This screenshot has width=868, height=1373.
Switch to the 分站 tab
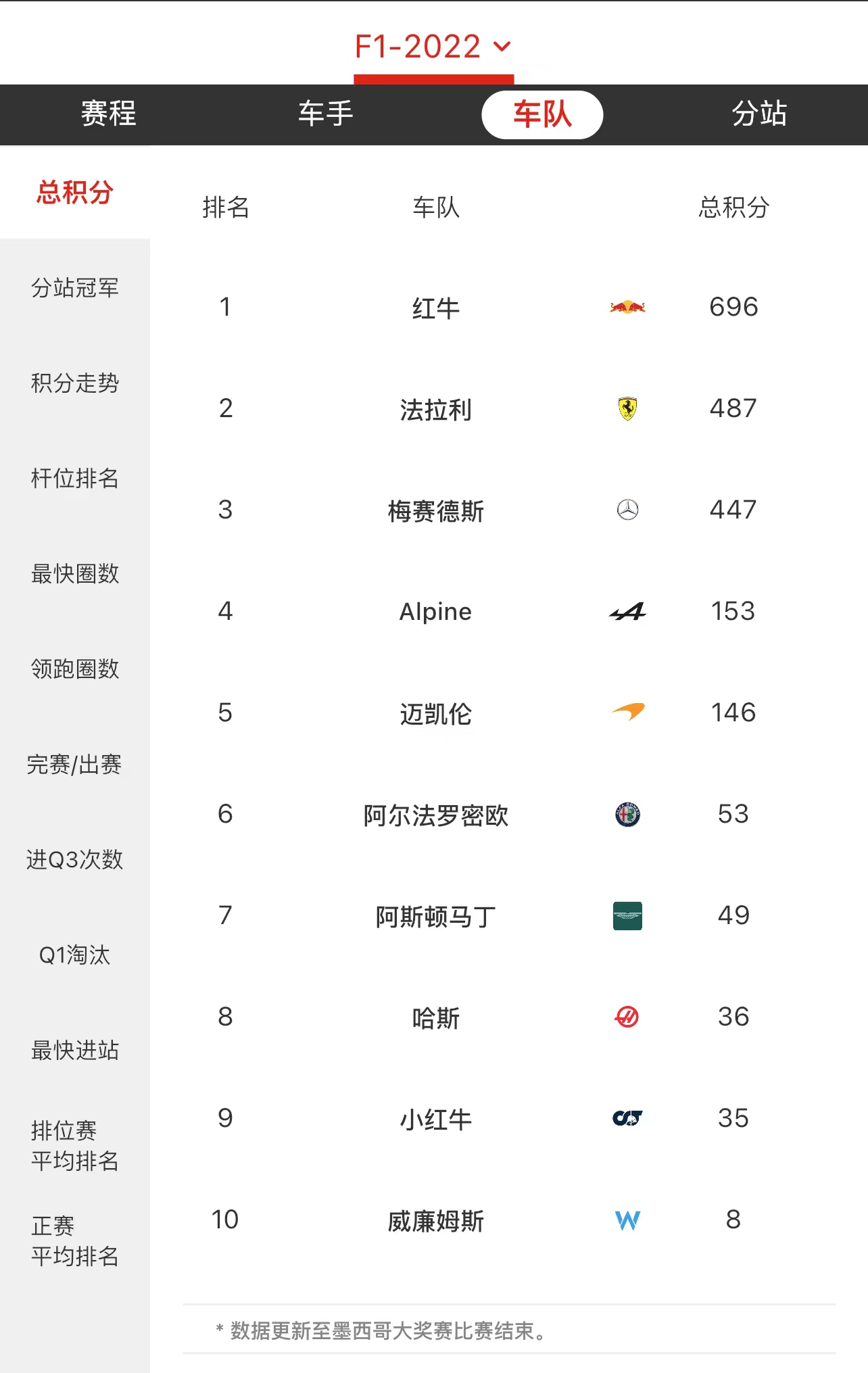(759, 114)
